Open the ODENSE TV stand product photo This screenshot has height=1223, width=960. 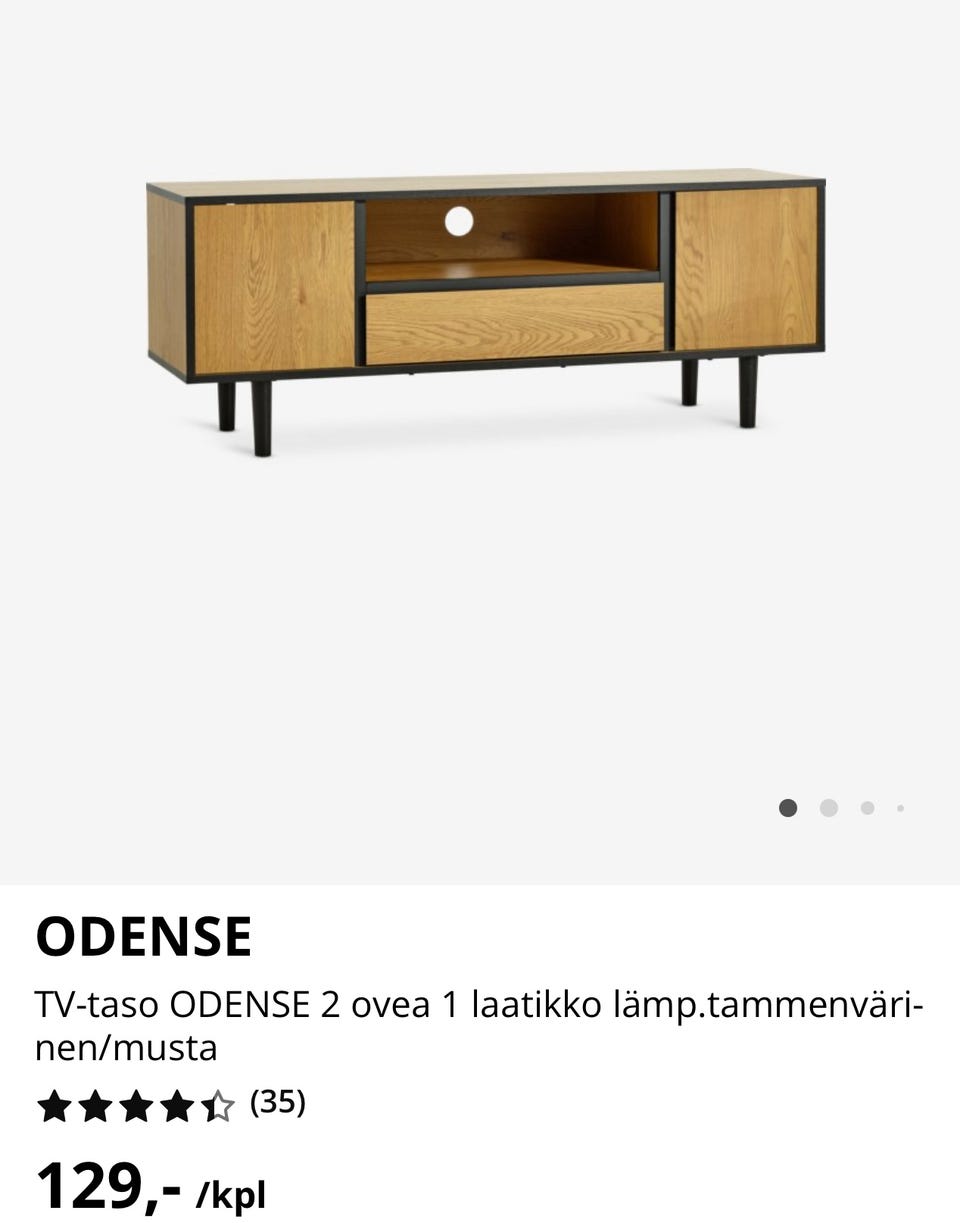[x=486, y=310]
